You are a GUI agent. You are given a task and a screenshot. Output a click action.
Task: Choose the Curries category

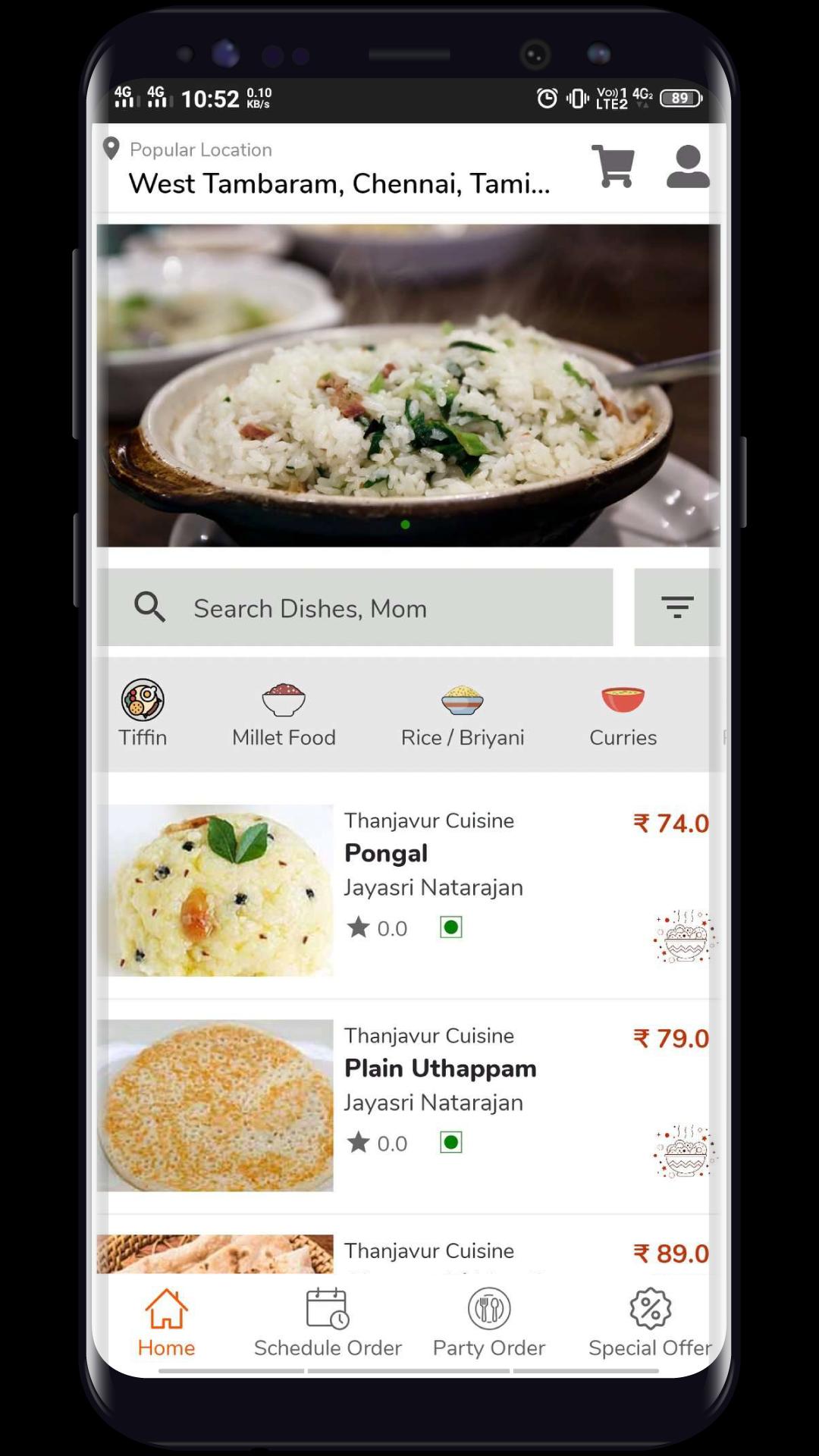pos(623,714)
